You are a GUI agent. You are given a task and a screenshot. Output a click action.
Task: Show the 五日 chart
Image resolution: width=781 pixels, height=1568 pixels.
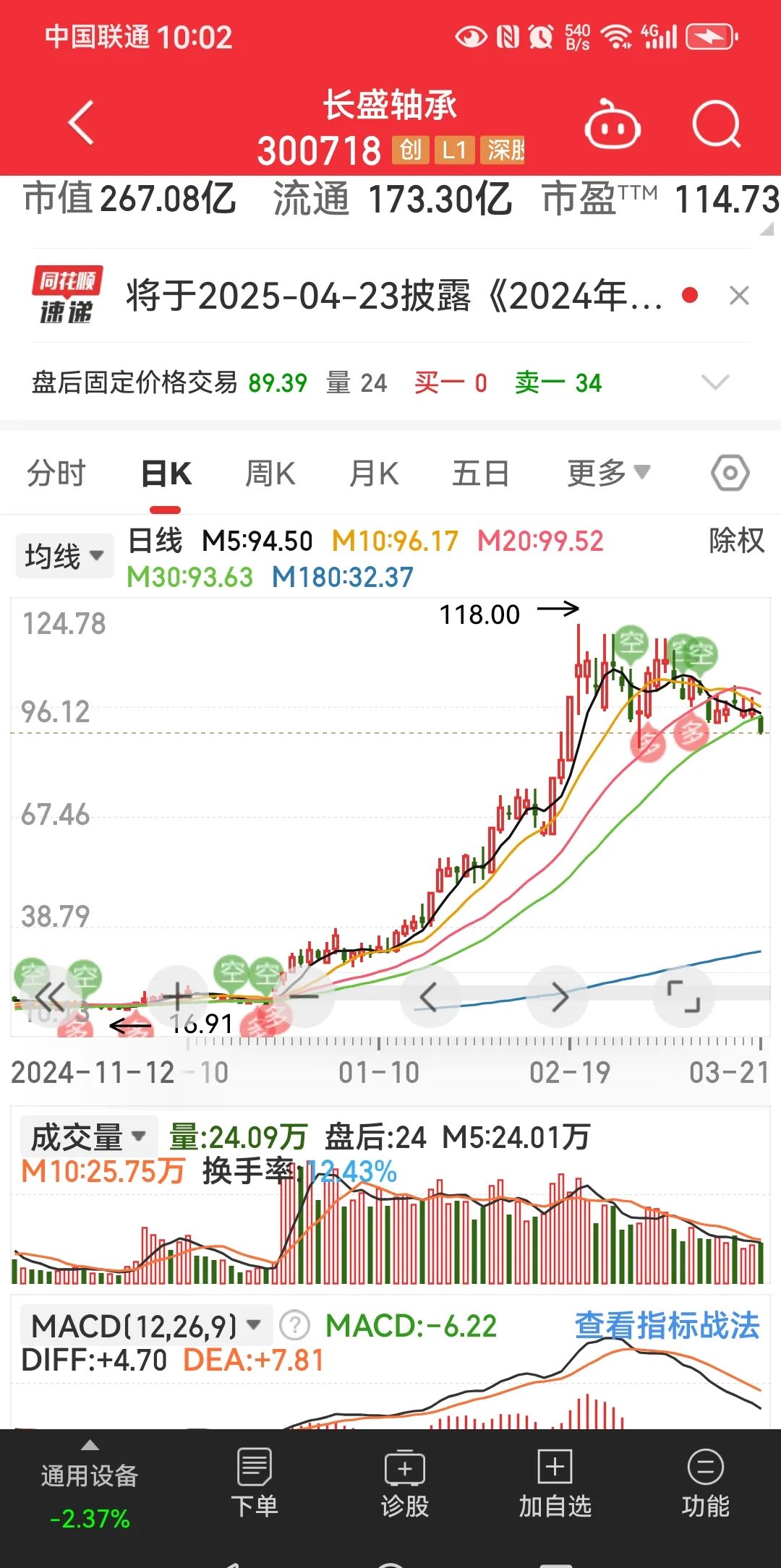[481, 474]
